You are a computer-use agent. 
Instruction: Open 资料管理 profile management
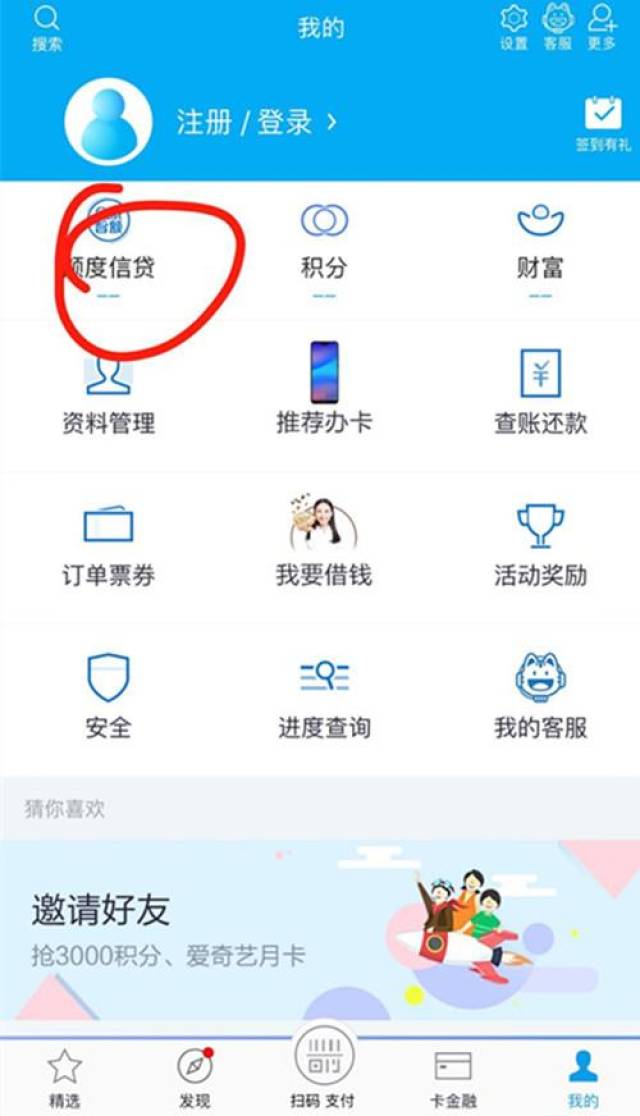108,396
